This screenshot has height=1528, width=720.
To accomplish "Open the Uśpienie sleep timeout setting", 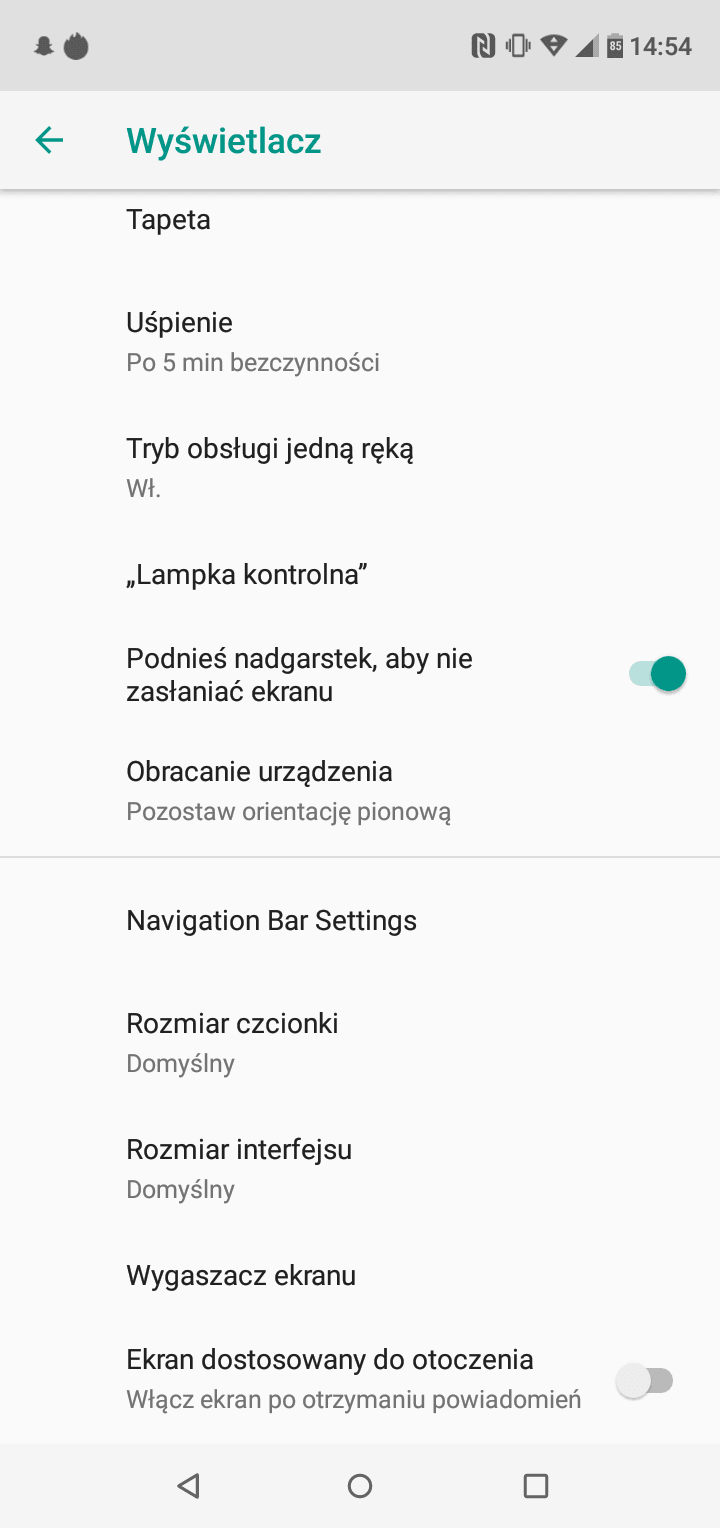I will click(x=360, y=342).
